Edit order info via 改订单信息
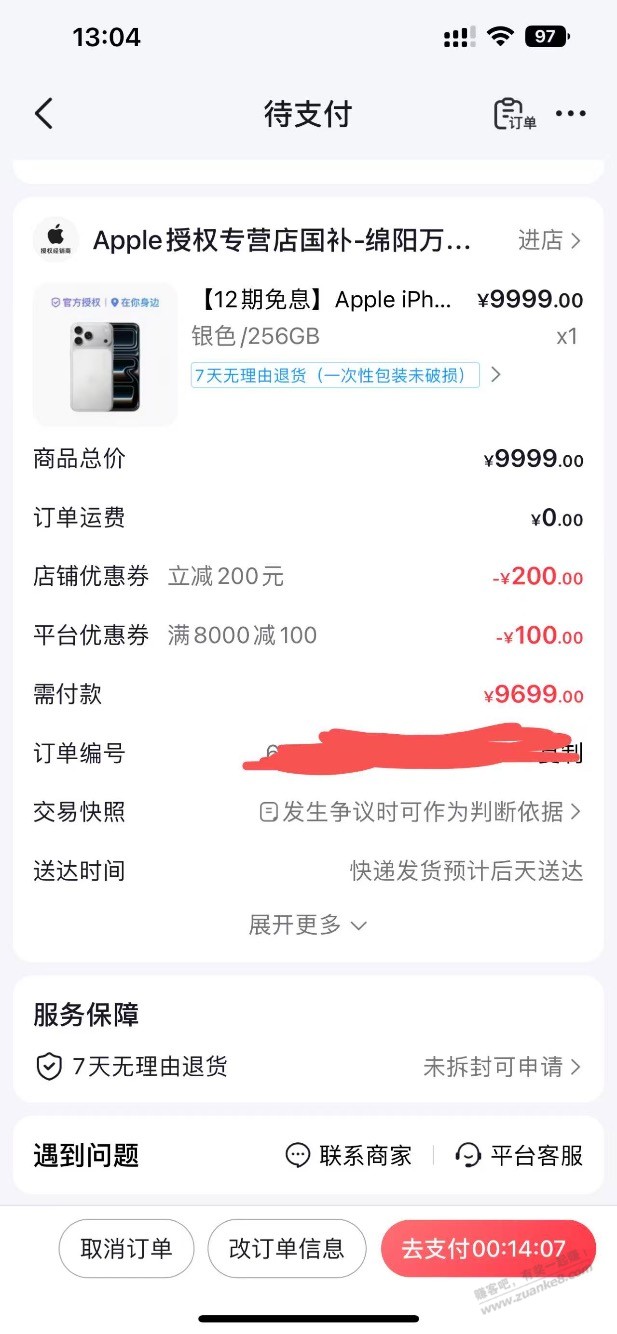Screen dimensions: 617x1334 tap(286, 1249)
